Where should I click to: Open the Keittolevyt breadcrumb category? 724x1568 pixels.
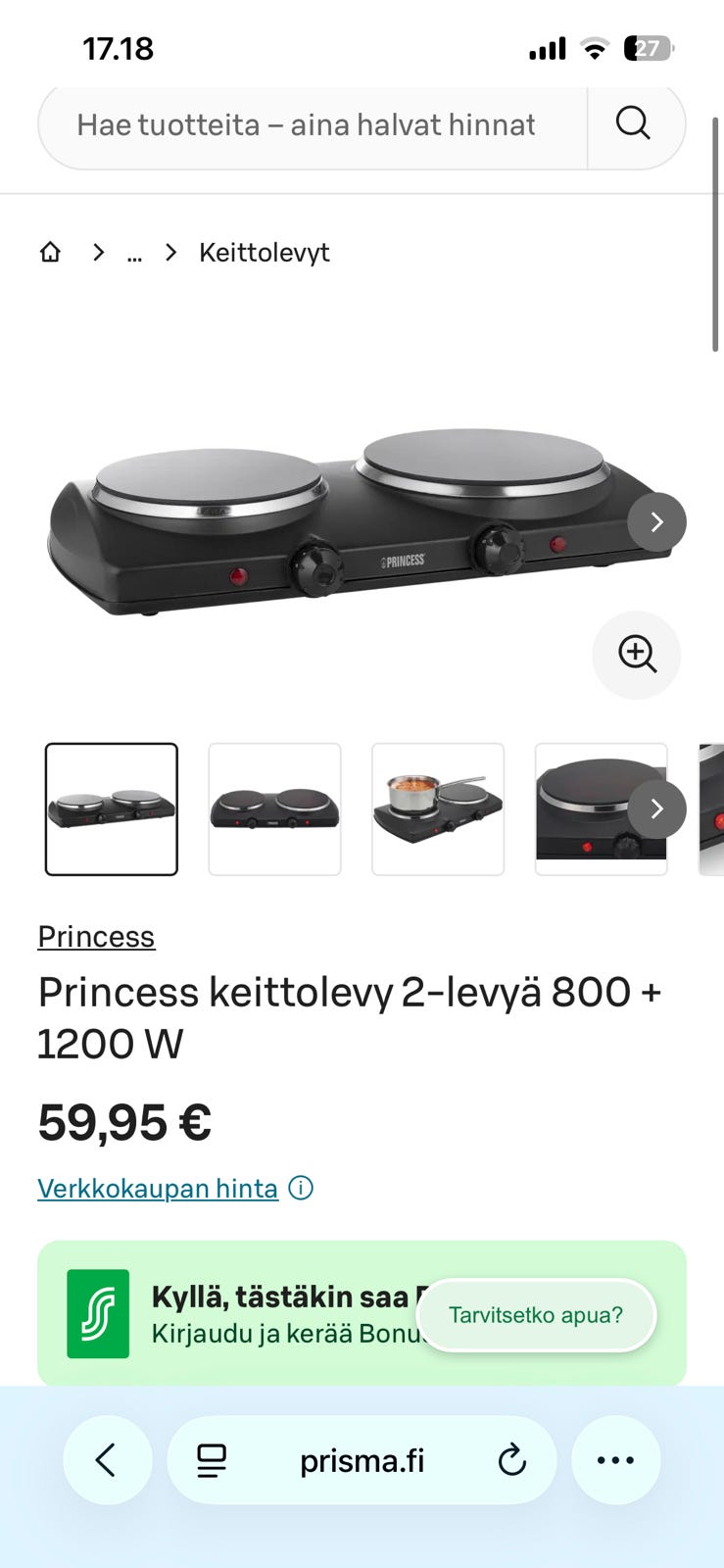coord(265,252)
